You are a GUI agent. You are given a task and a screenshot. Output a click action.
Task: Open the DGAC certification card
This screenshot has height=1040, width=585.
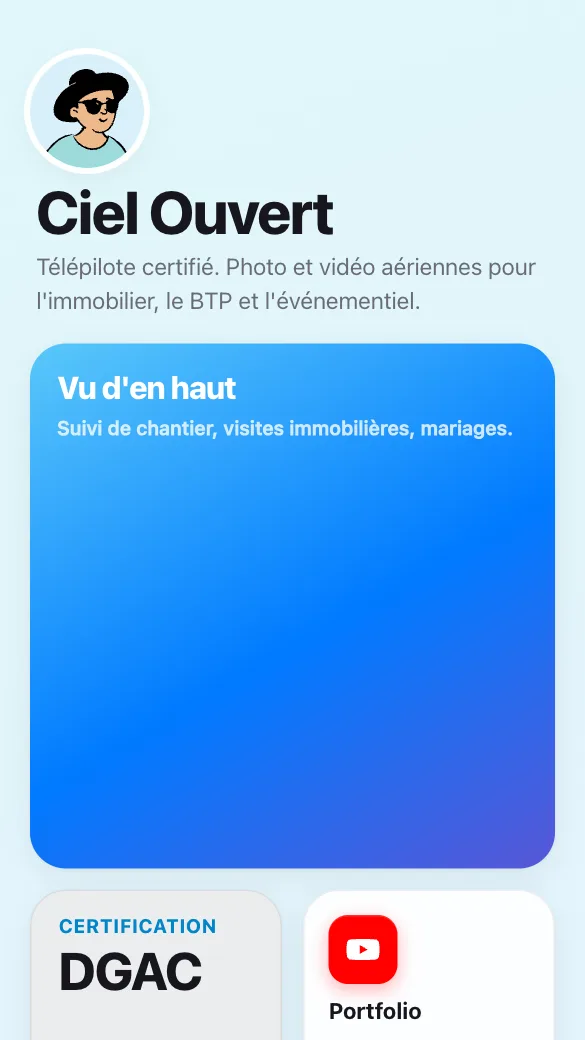(156, 965)
